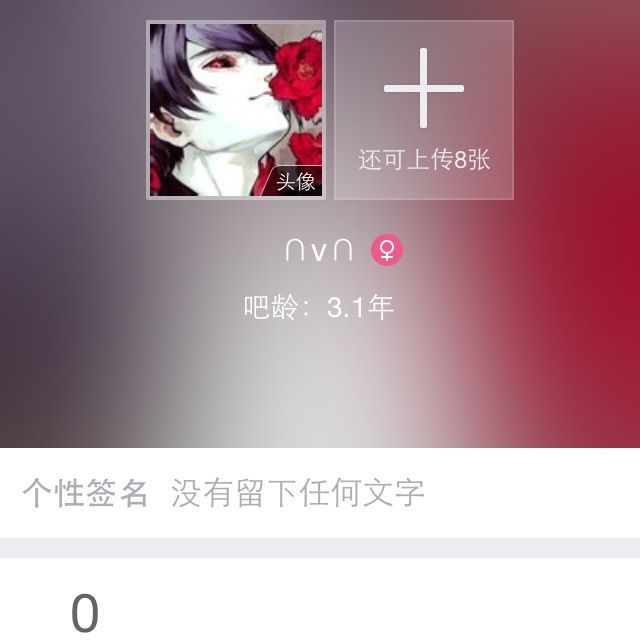Open the 头像 profile picture
The height and width of the screenshot is (640, 640).
[236, 110]
